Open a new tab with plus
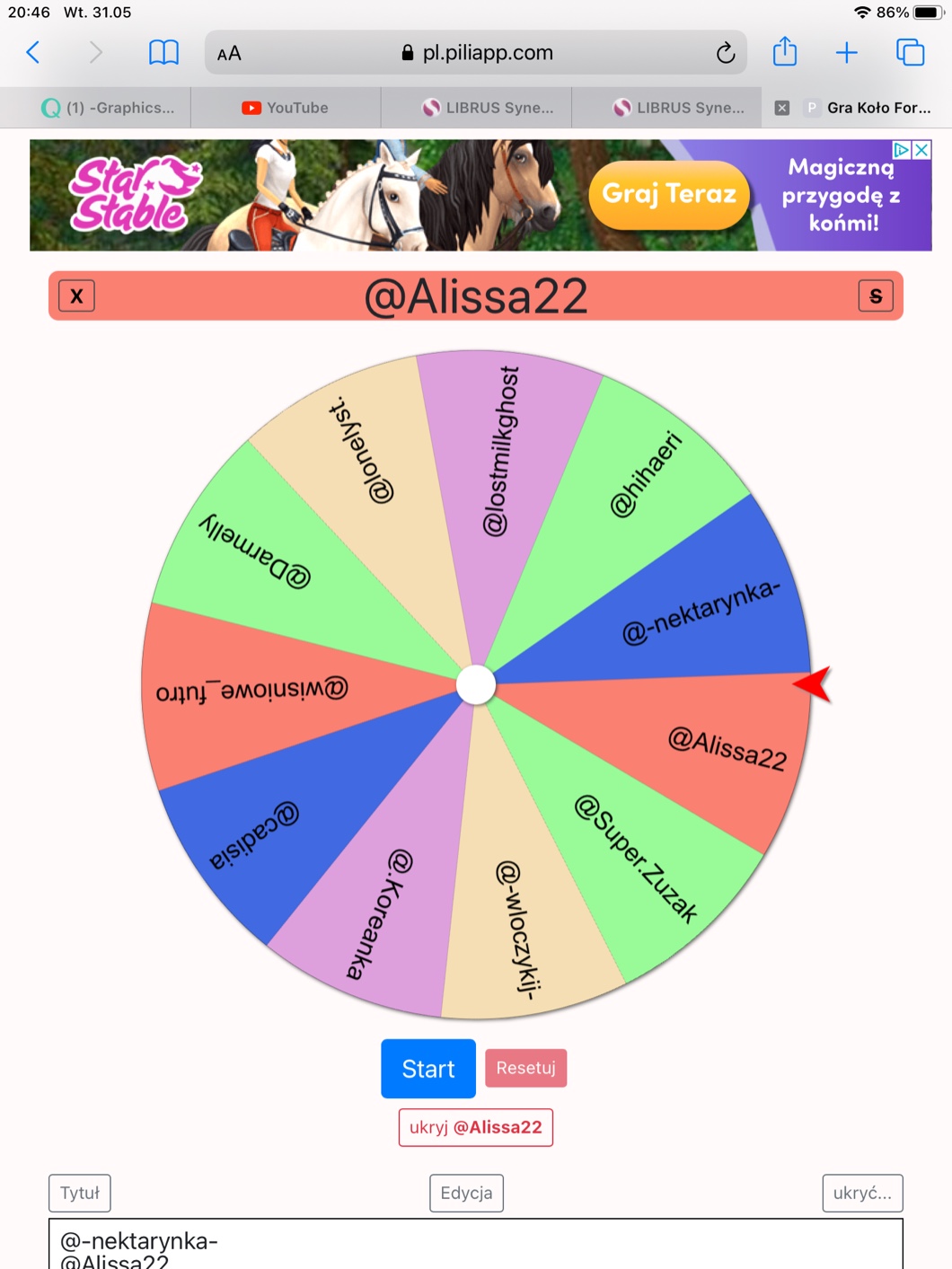This screenshot has height=1269, width=952. pos(846,53)
